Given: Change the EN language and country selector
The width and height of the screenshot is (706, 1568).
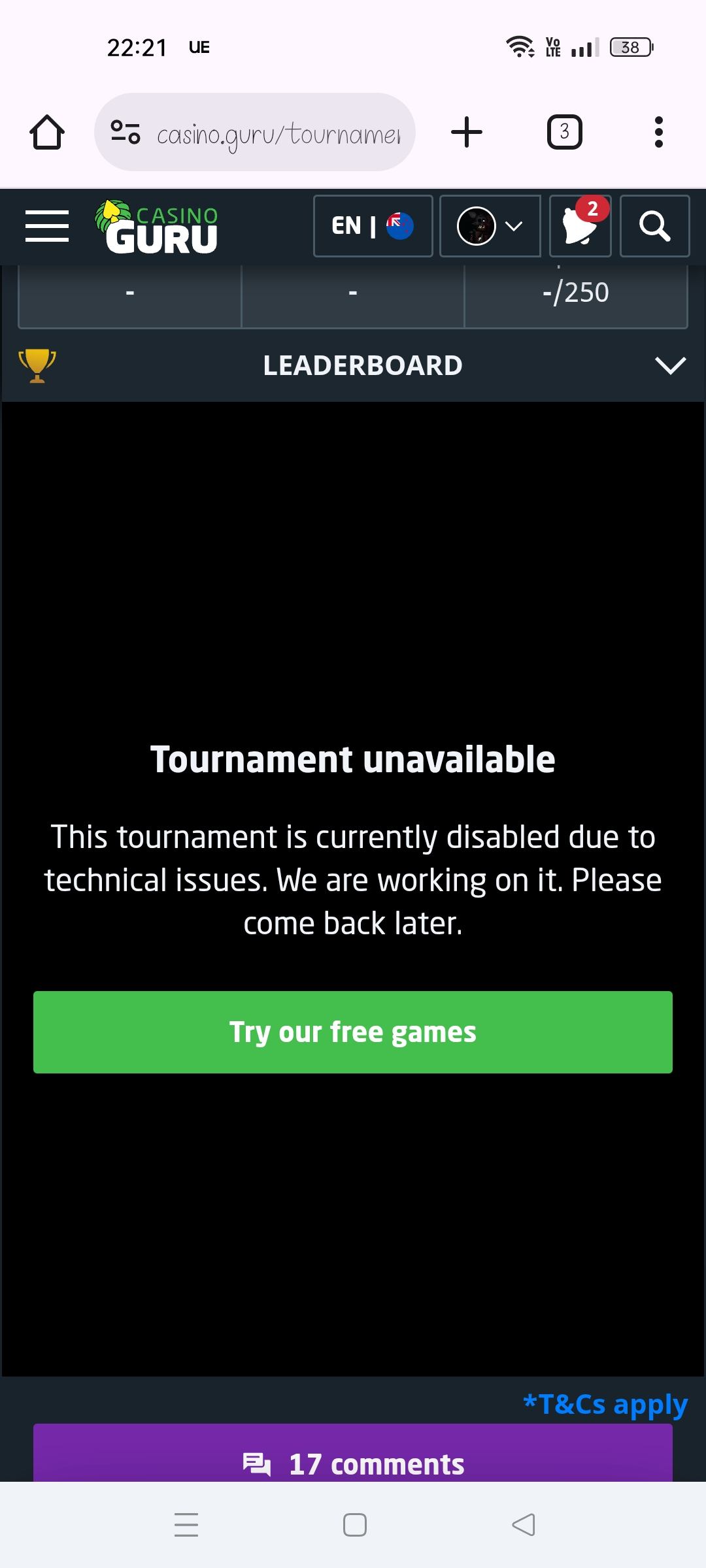Looking at the screenshot, I should (x=373, y=226).
